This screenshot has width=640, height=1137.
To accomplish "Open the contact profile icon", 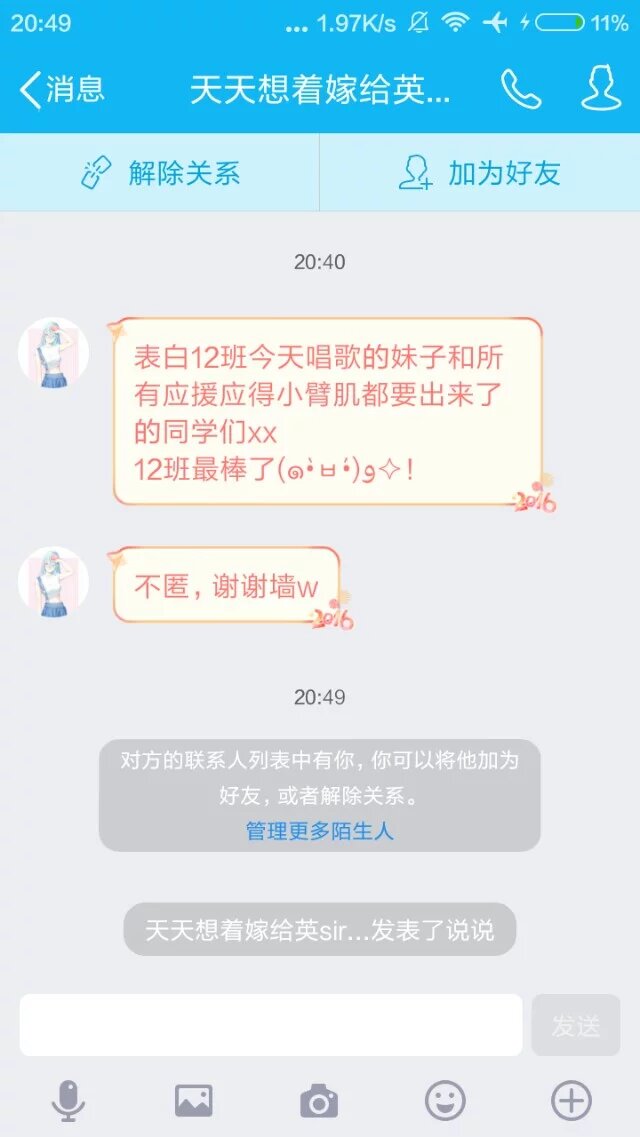I will coord(601,90).
